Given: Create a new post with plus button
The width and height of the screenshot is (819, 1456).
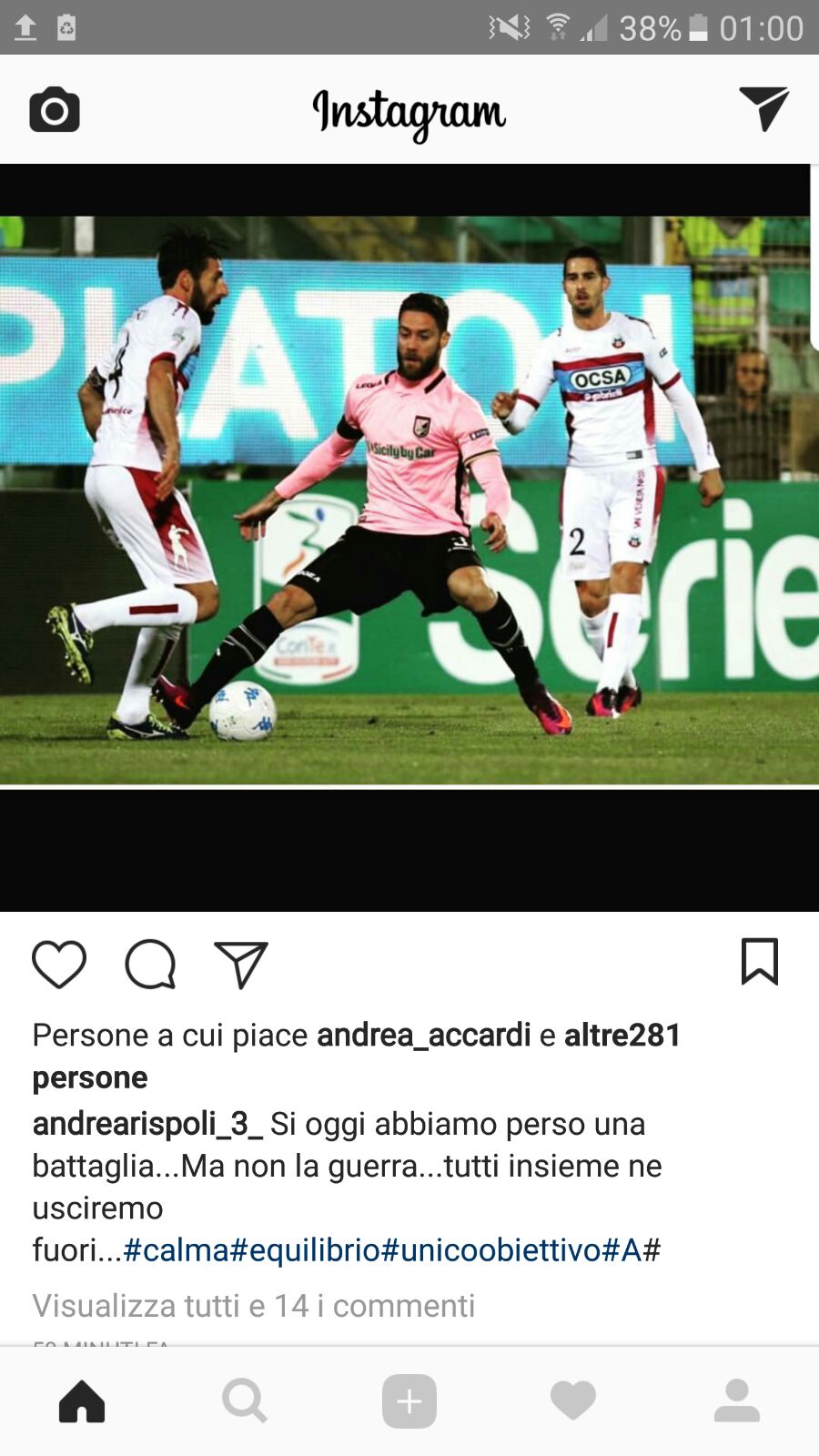Looking at the screenshot, I should (x=409, y=1400).
